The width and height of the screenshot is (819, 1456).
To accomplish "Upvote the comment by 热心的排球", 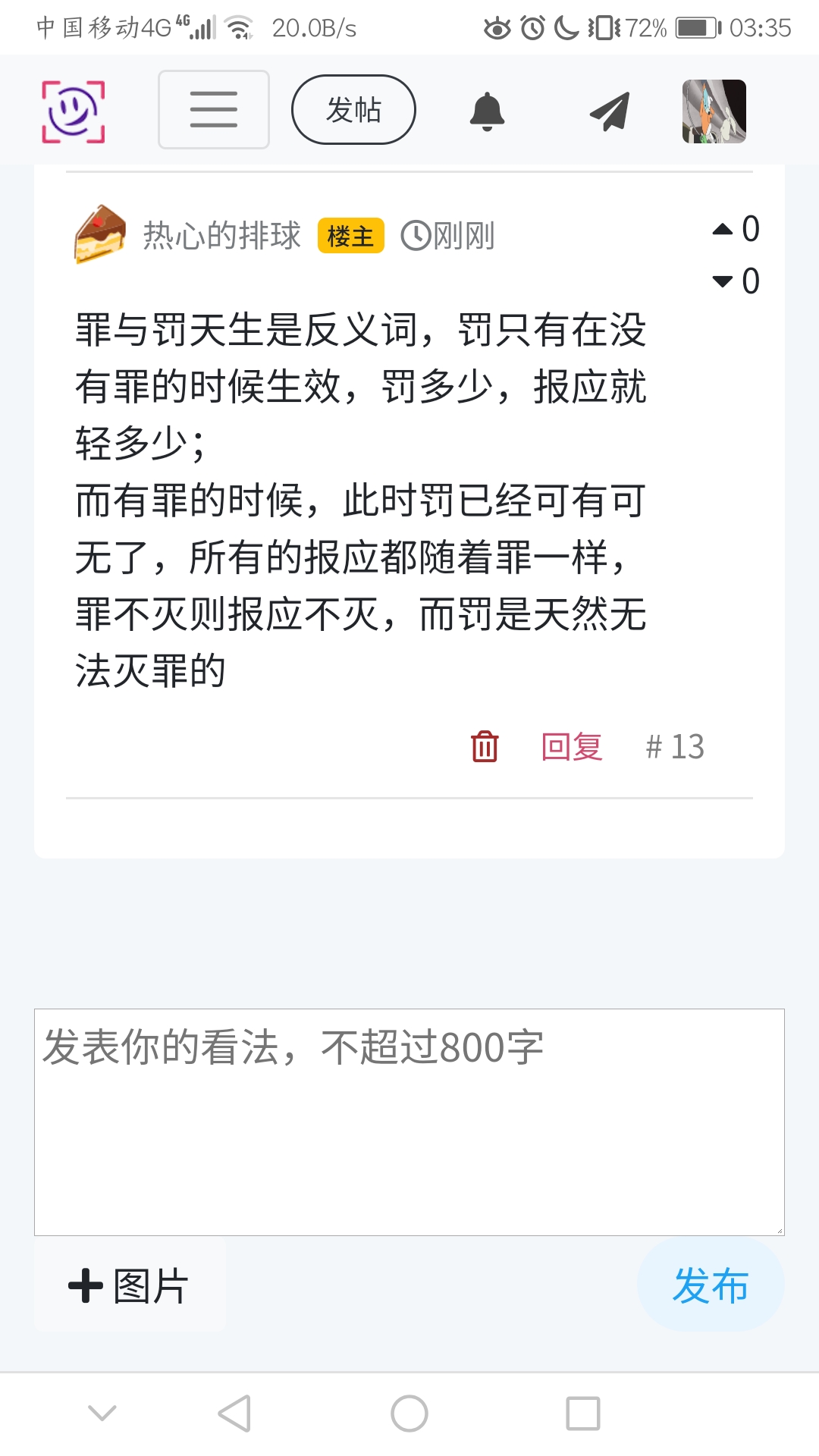I will coord(723,229).
